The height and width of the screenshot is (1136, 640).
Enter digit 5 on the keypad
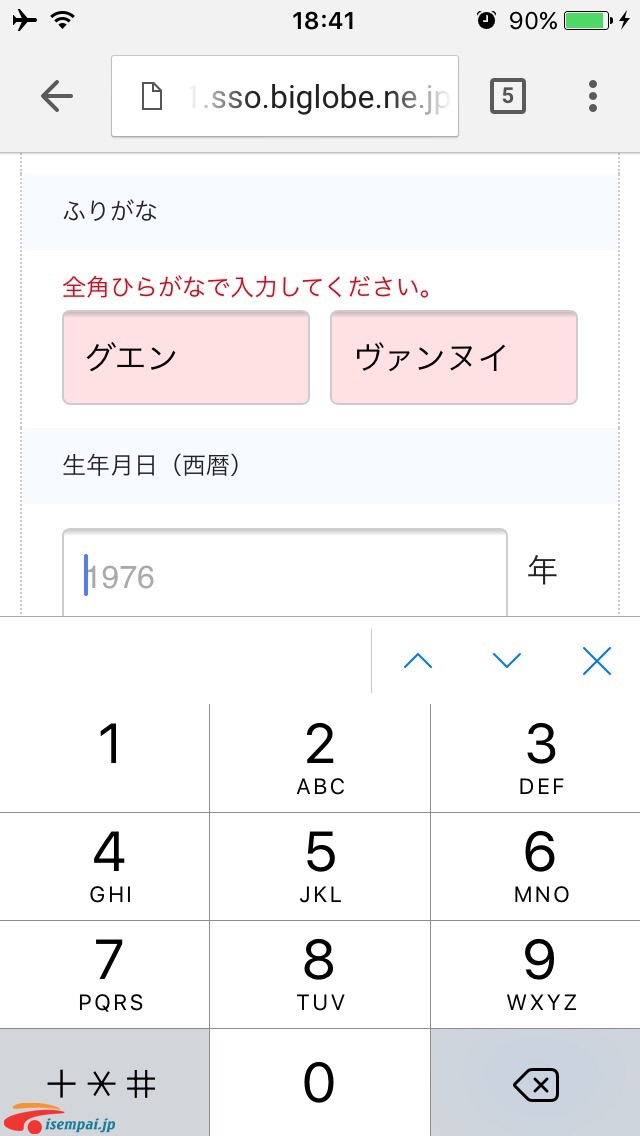(x=320, y=866)
